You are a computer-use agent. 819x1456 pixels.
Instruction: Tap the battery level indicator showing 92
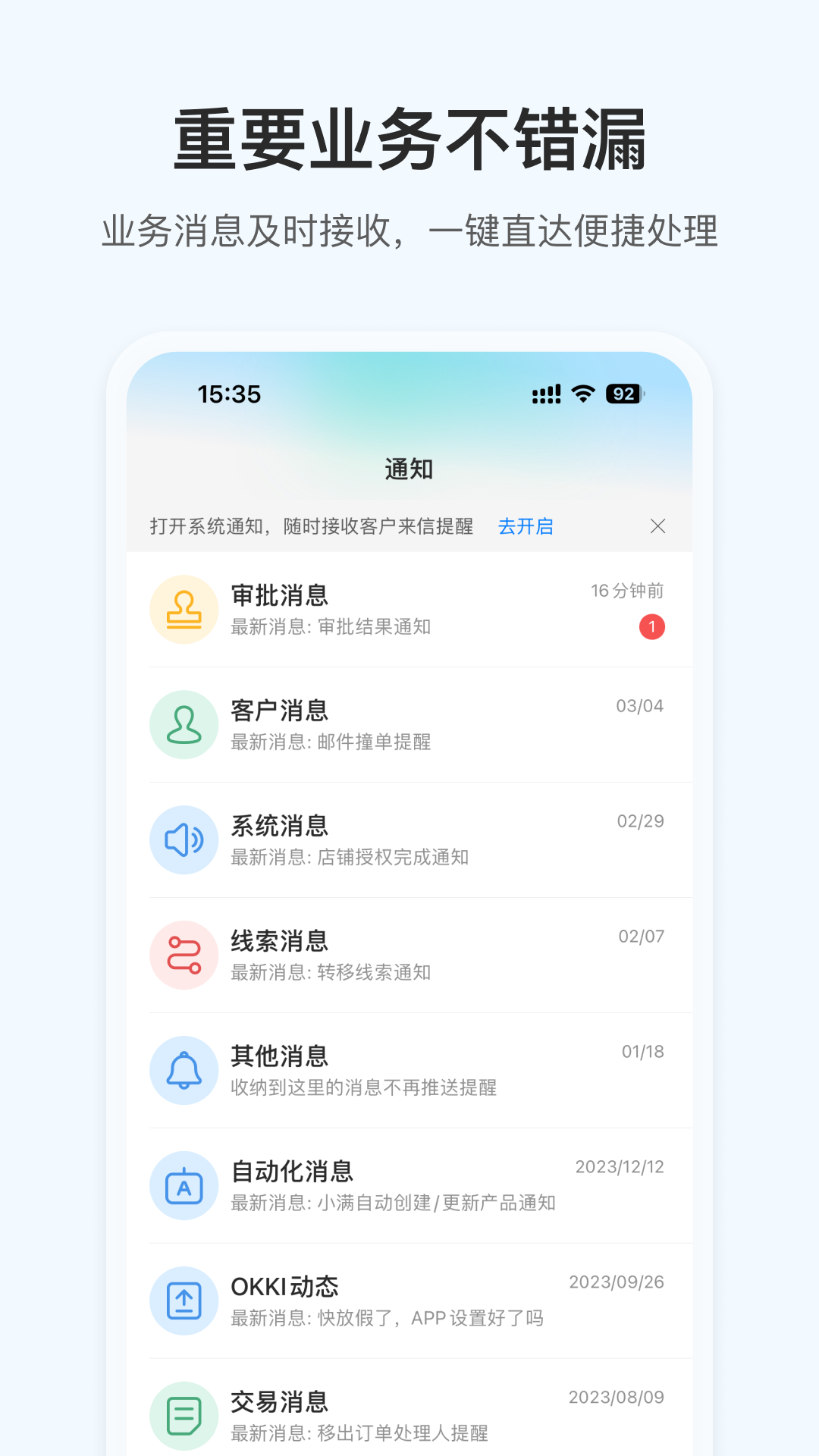pyautogui.click(x=623, y=394)
